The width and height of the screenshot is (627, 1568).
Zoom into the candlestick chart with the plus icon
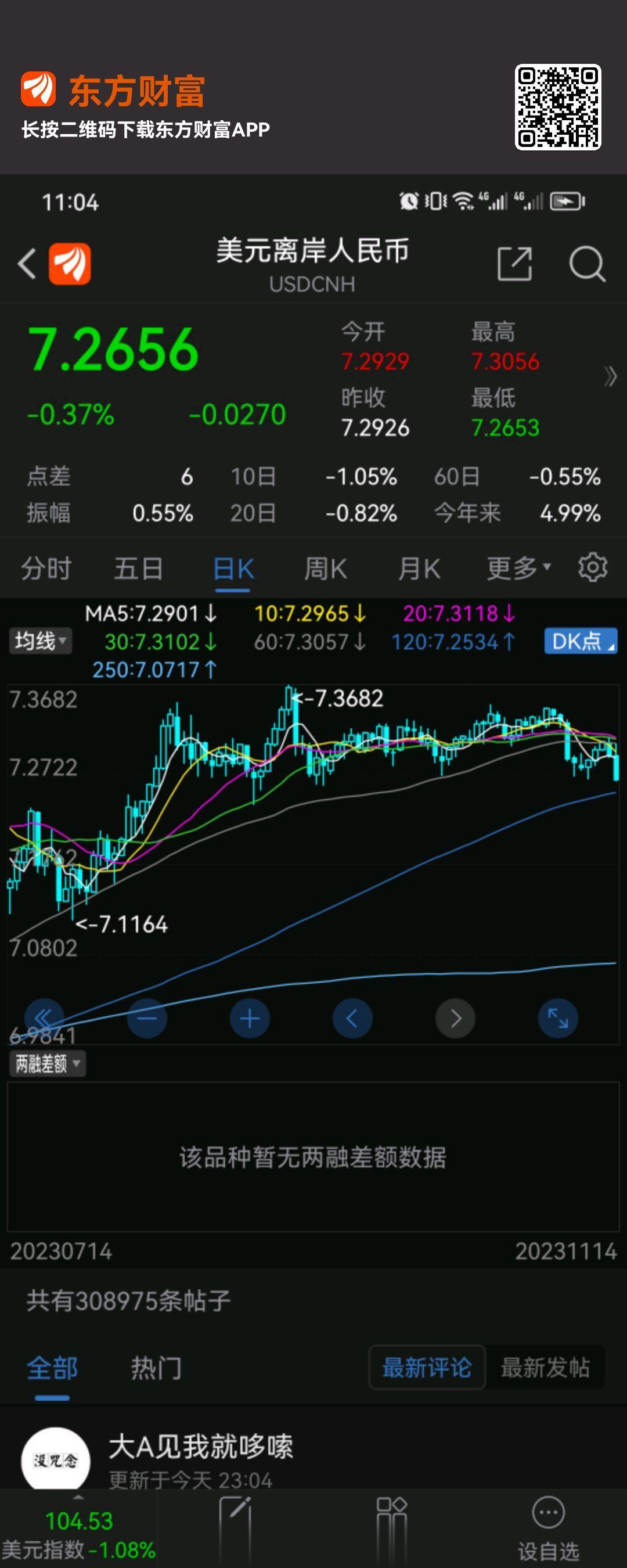point(248,1017)
